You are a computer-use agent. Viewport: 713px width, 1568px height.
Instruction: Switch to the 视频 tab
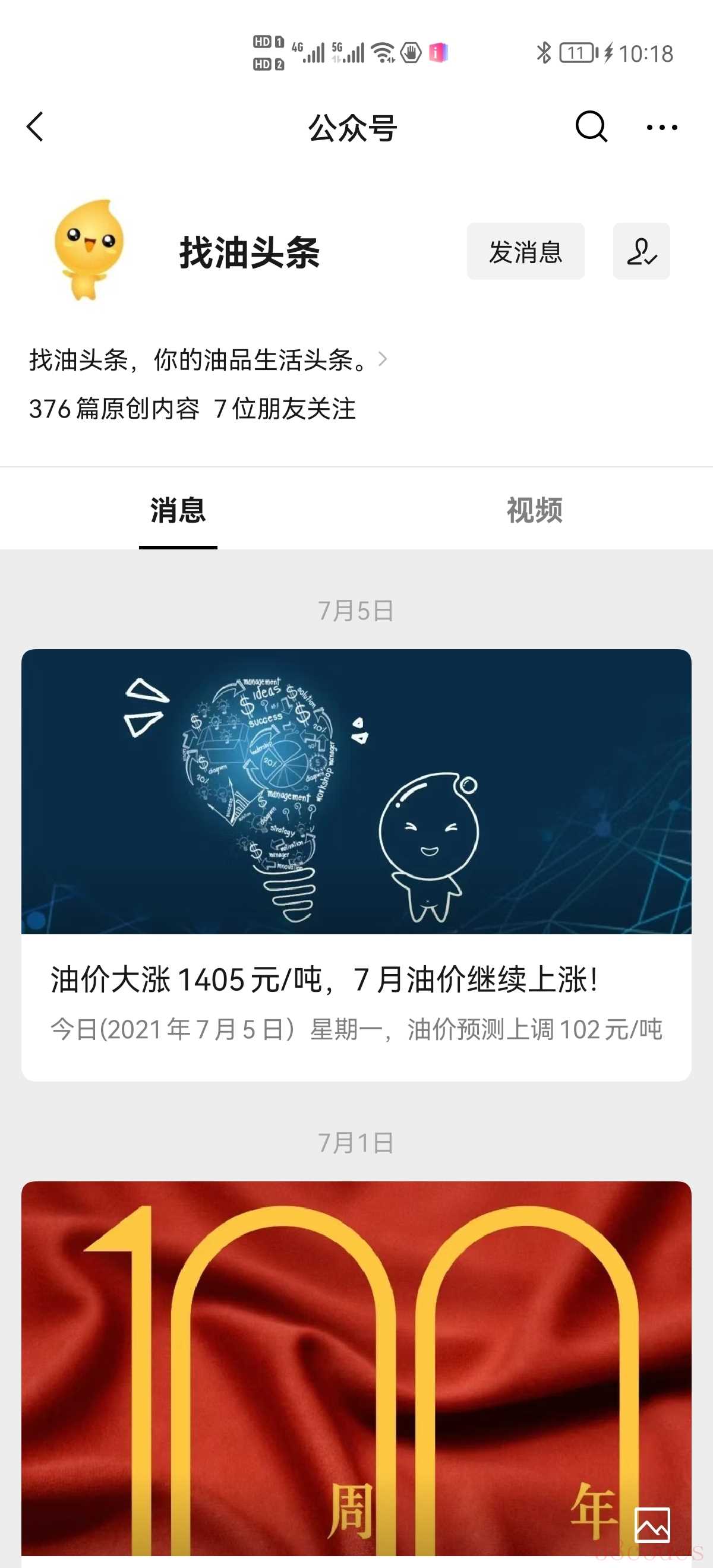[535, 510]
